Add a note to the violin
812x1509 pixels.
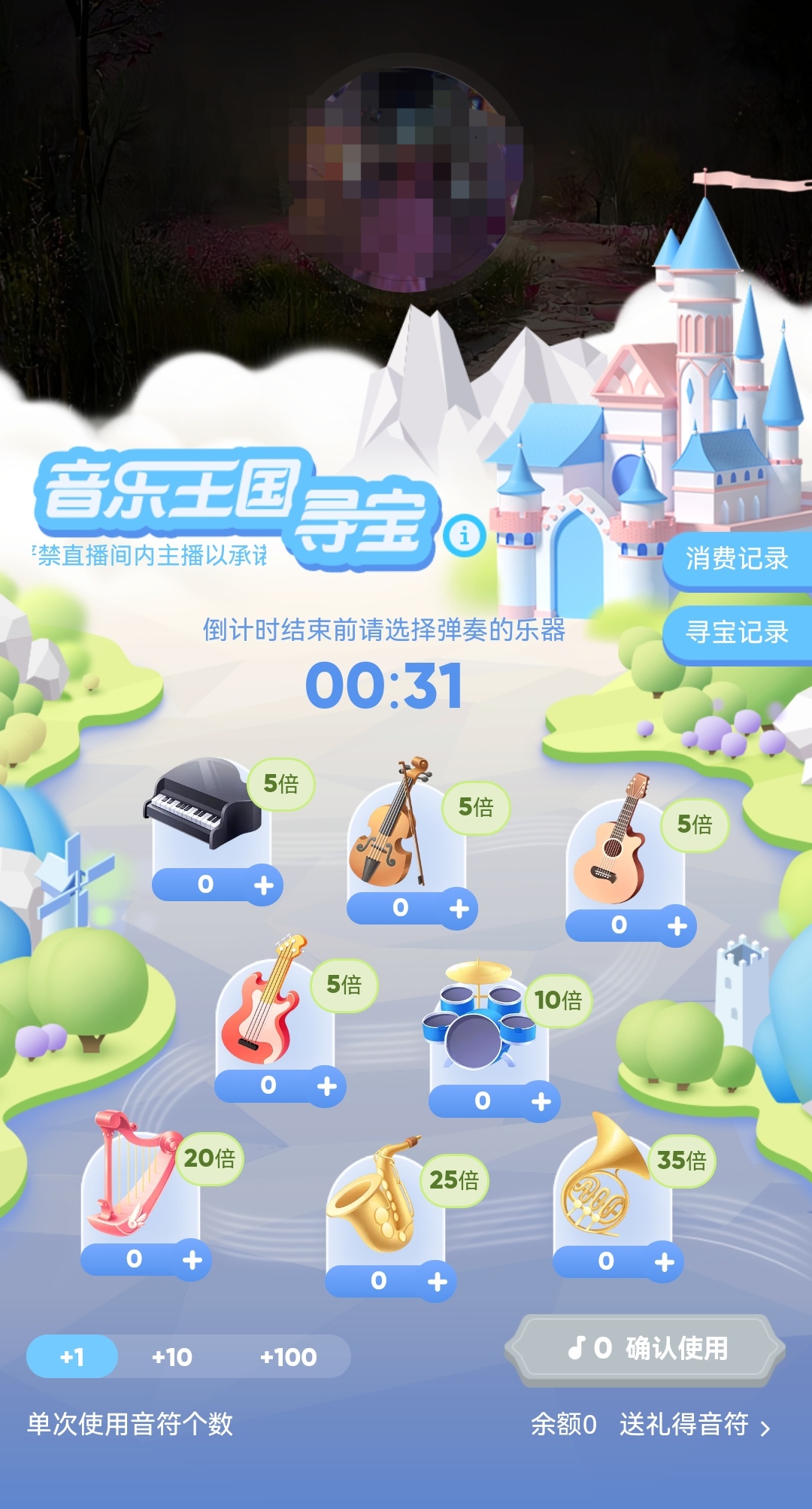click(x=459, y=909)
